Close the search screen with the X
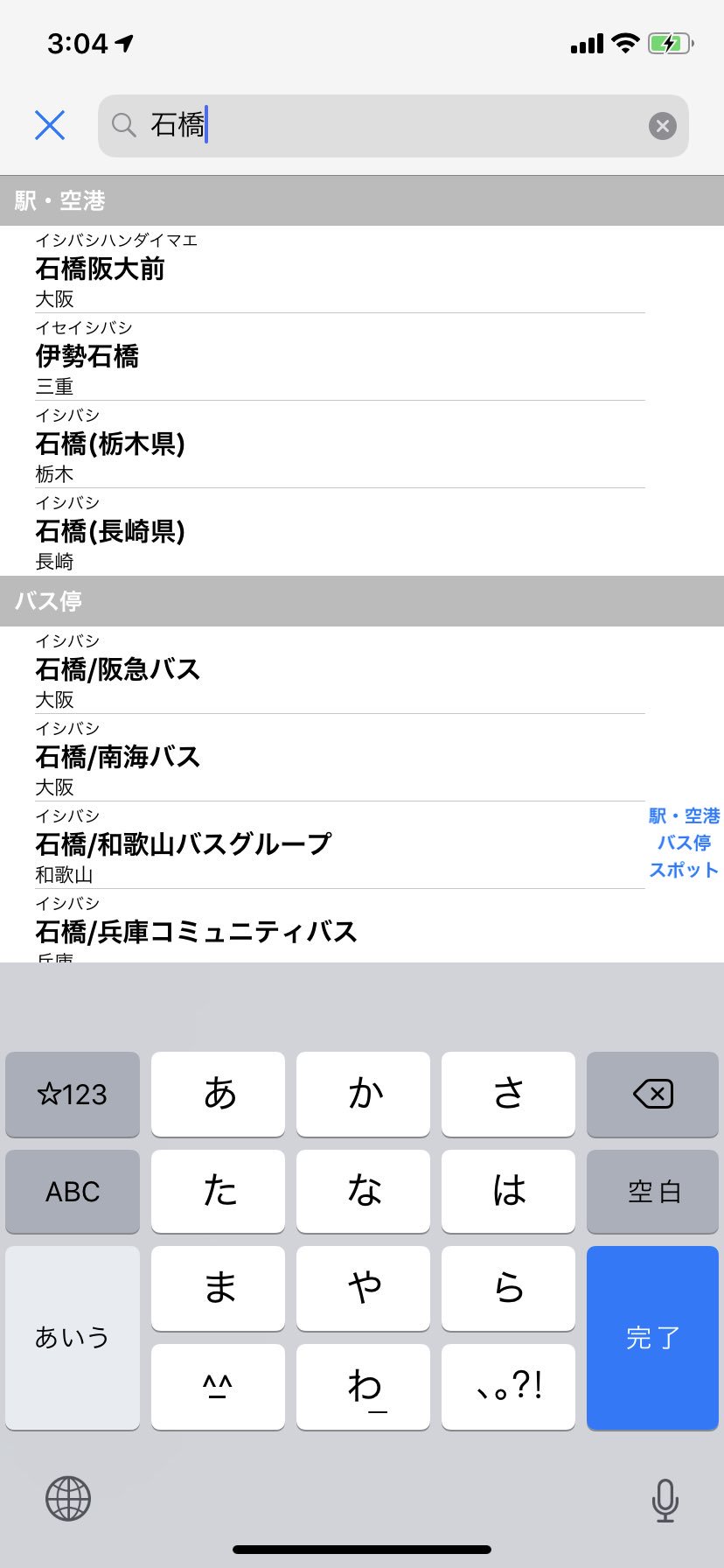This screenshot has height=1568, width=724. (x=50, y=125)
